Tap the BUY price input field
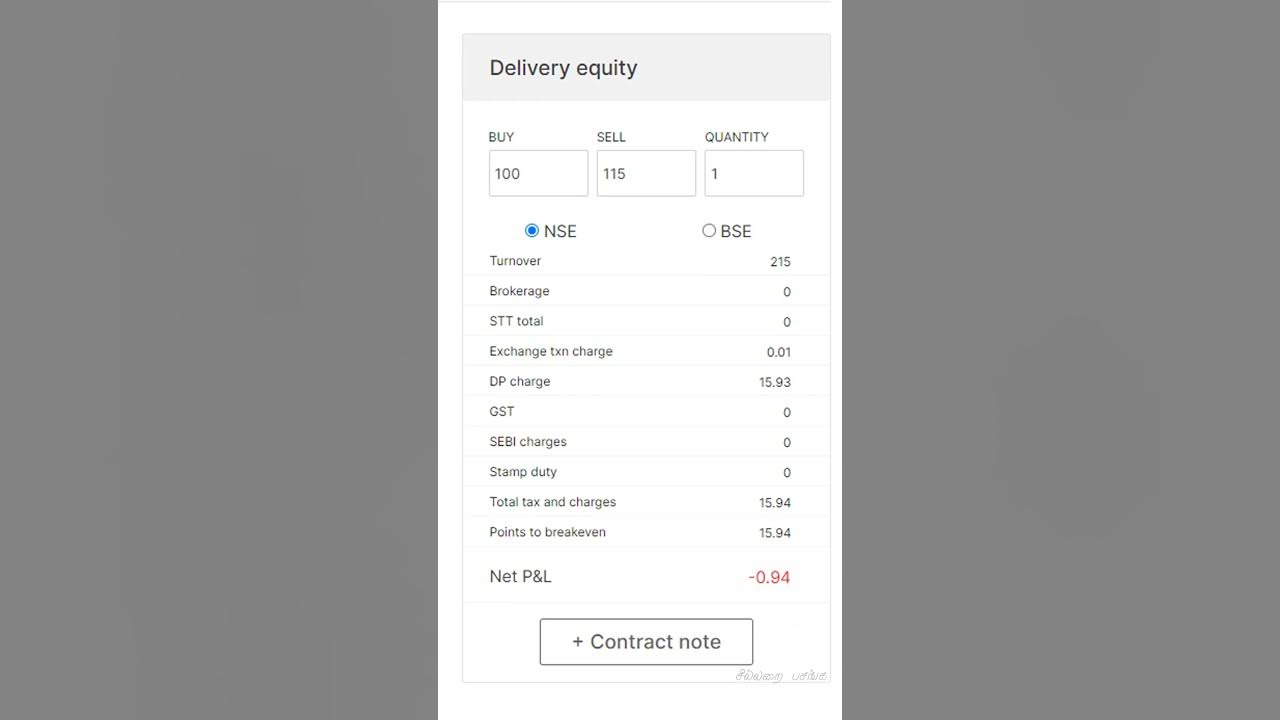1280x720 pixels. (x=538, y=174)
